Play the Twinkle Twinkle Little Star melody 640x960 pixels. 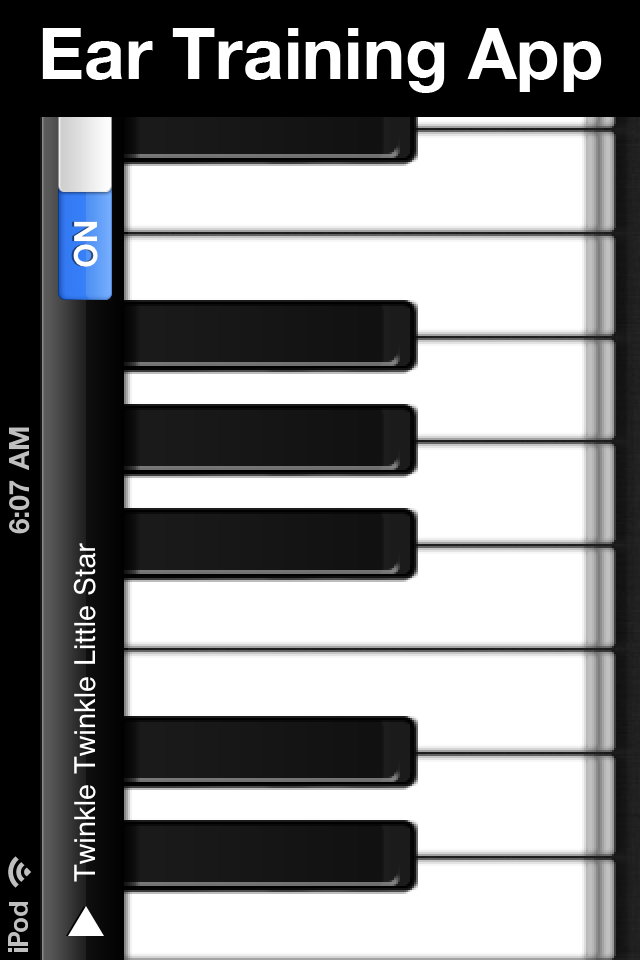(86, 922)
